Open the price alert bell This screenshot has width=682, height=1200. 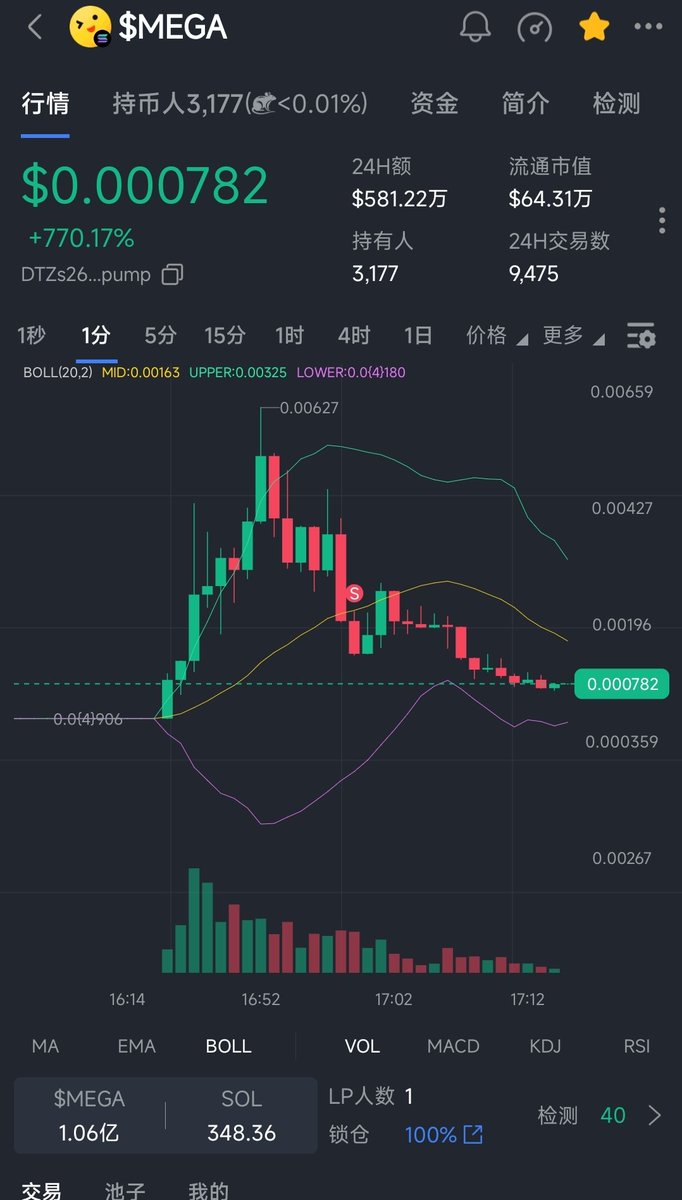coord(475,27)
